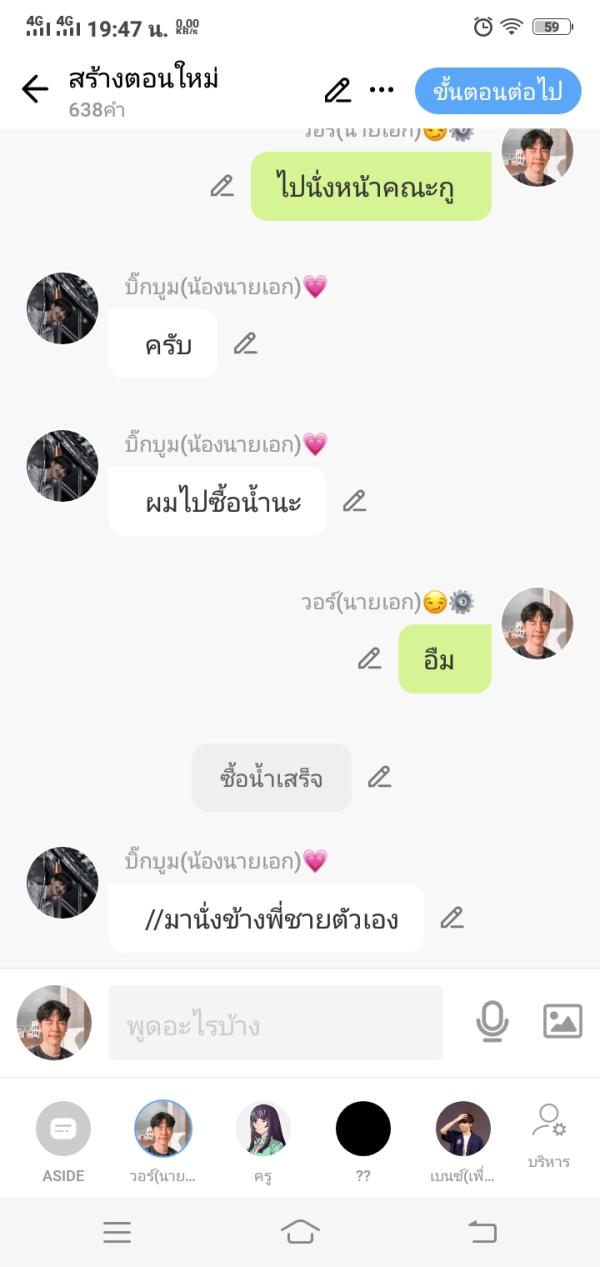This screenshot has width=600, height=1267.
Task: Tap the pencil edit icon in top bar
Action: tap(338, 91)
